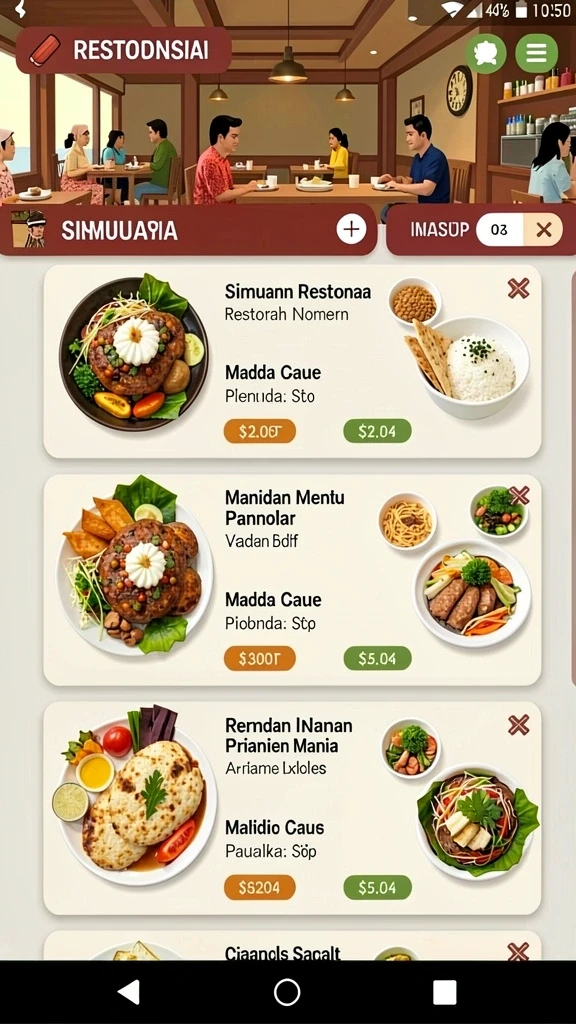Go back with the system back button
The height and width of the screenshot is (1024, 576).
point(129,992)
